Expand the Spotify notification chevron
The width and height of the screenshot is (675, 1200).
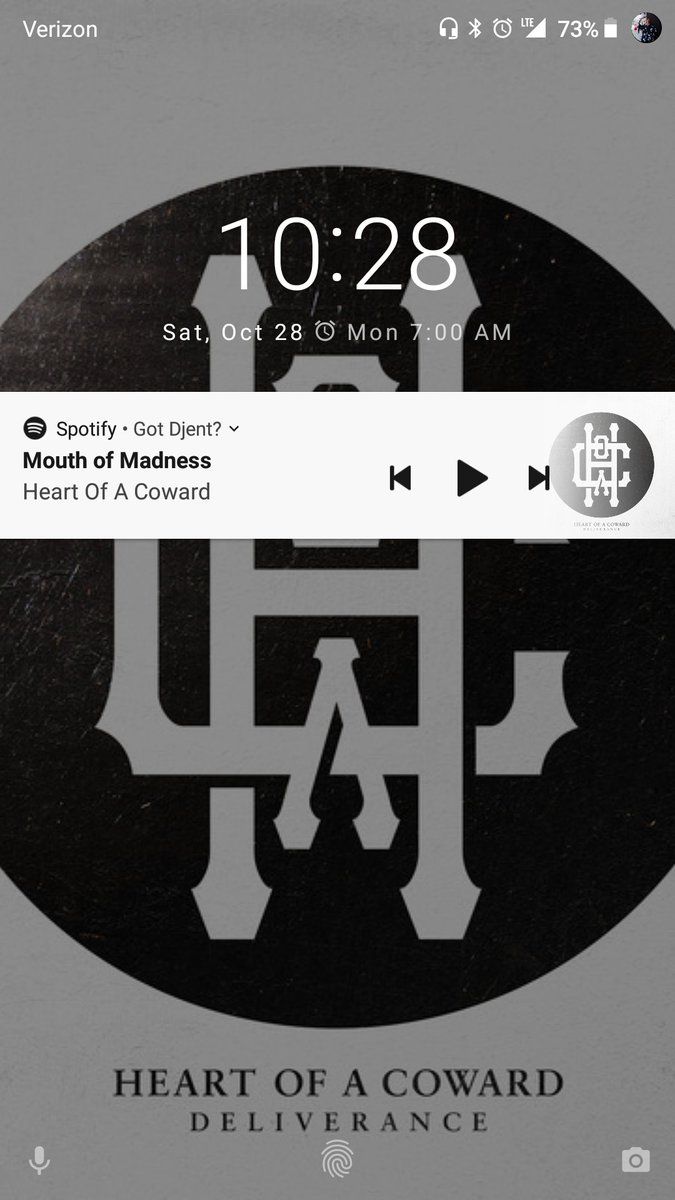pos(234,429)
